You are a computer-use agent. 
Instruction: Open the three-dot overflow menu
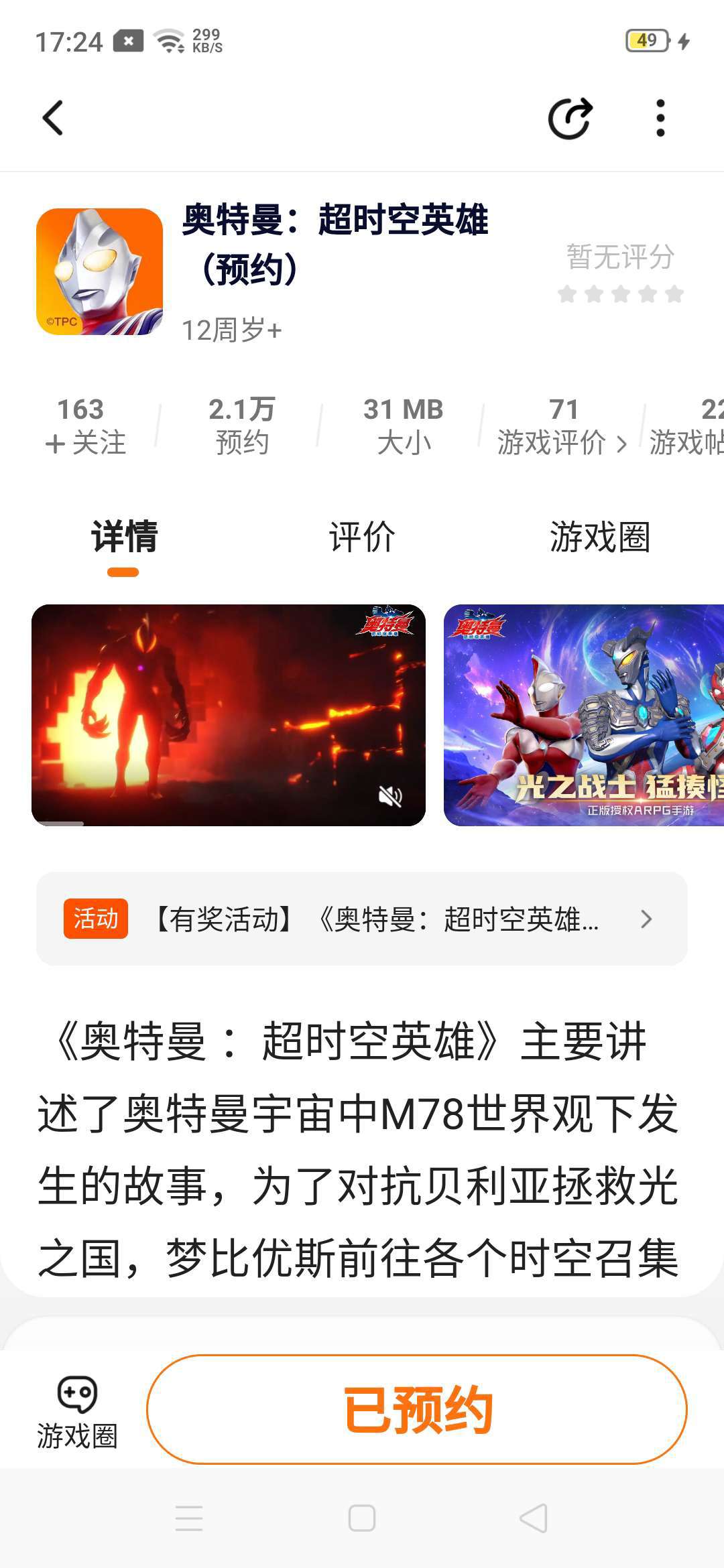pyautogui.click(x=660, y=119)
